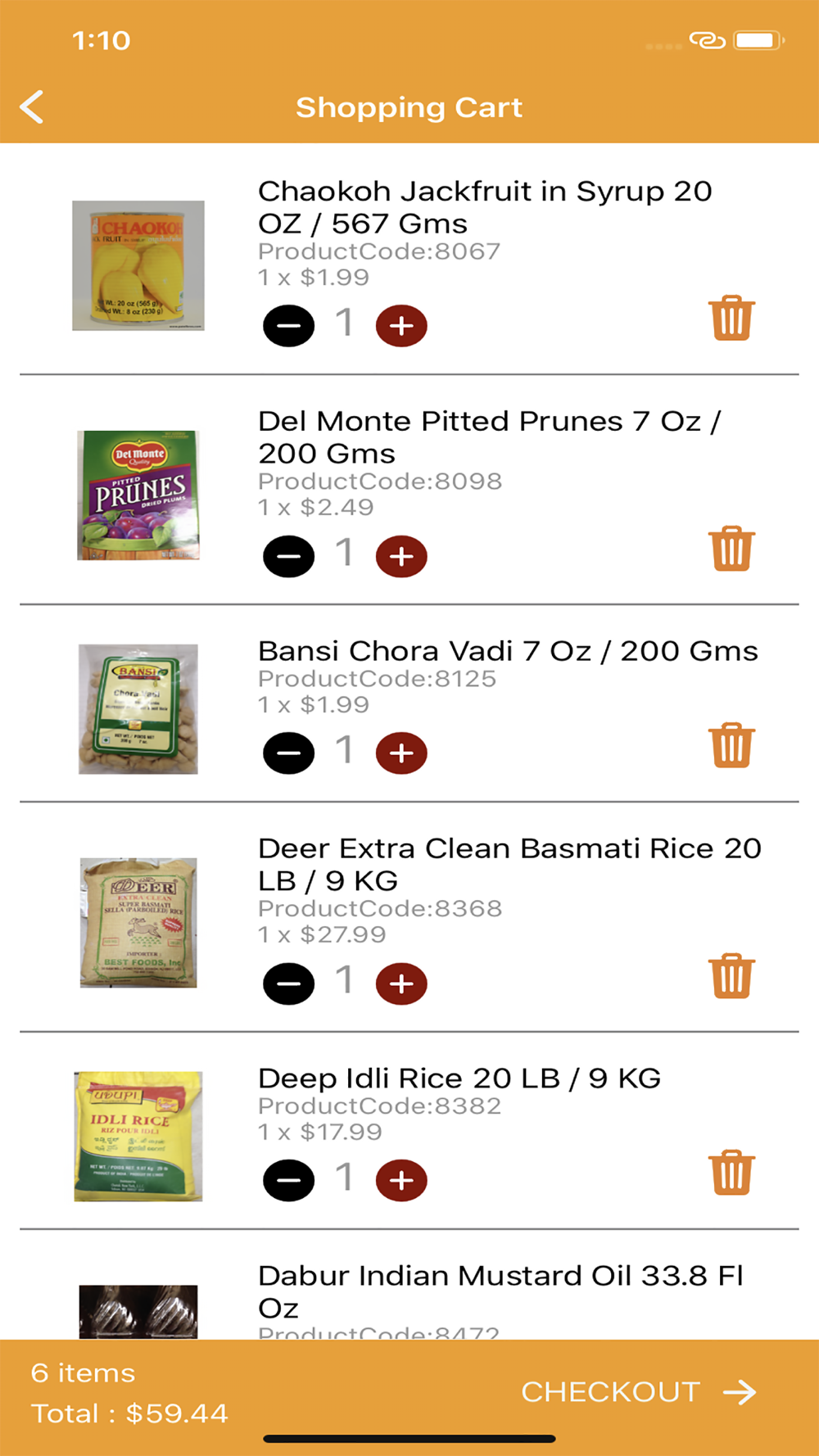This screenshot has height=1456, width=819.
Task: Increase quantity of Chaokoh Jackfruit in Syrup
Action: tap(401, 326)
